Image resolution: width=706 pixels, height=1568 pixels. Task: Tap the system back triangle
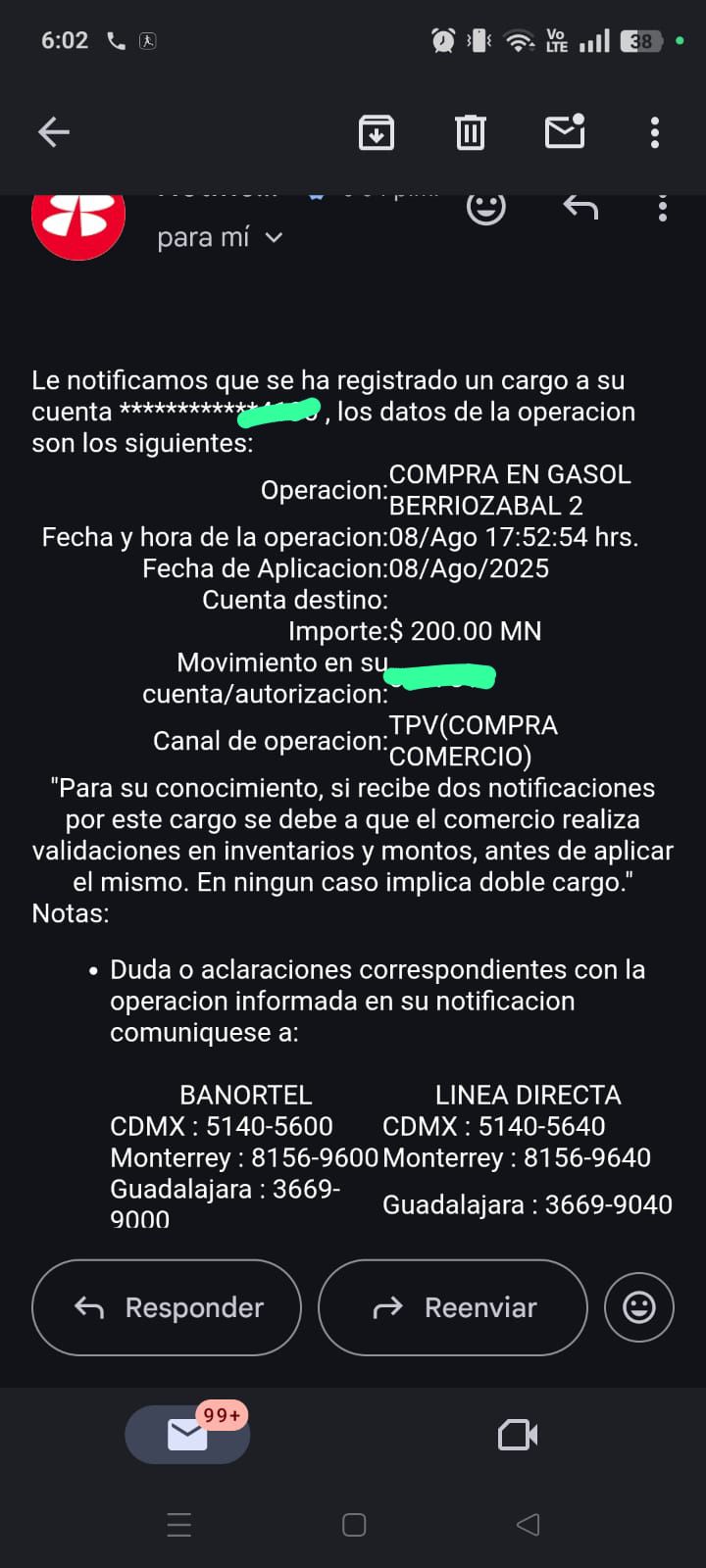point(528,1524)
